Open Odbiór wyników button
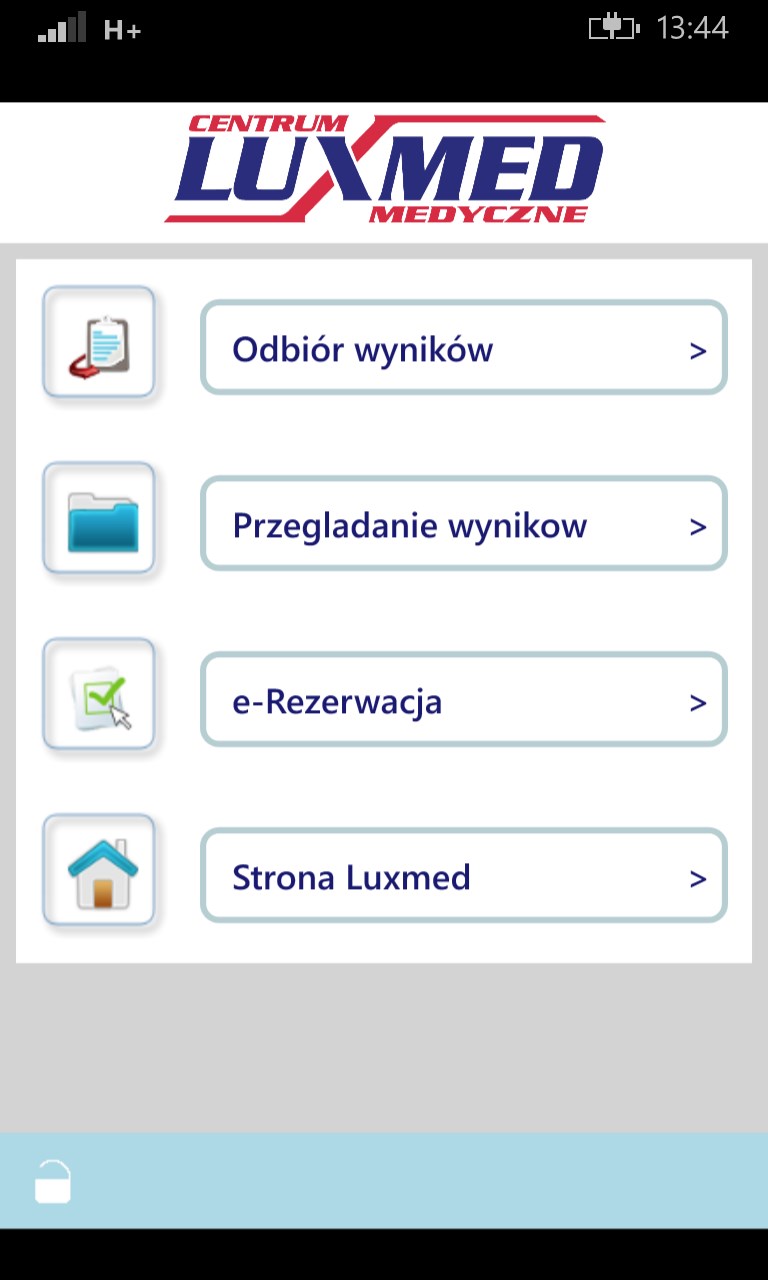The height and width of the screenshot is (1280, 768). (463, 348)
